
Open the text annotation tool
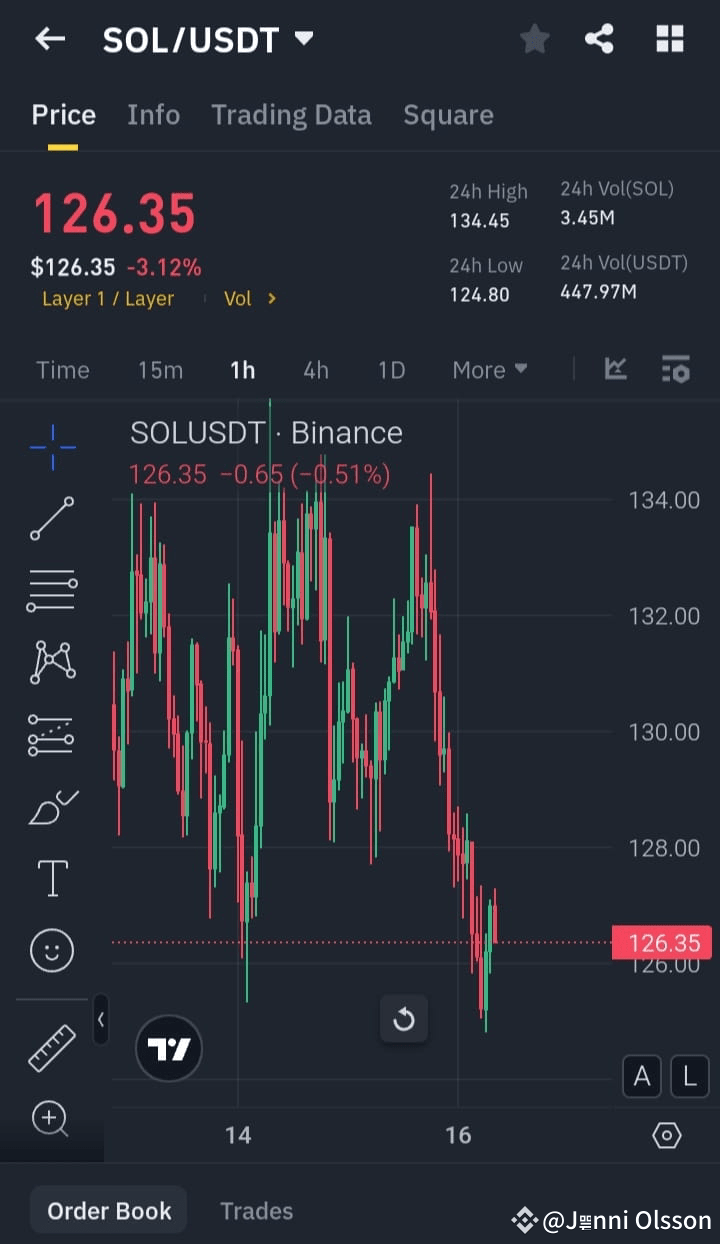(x=51, y=878)
